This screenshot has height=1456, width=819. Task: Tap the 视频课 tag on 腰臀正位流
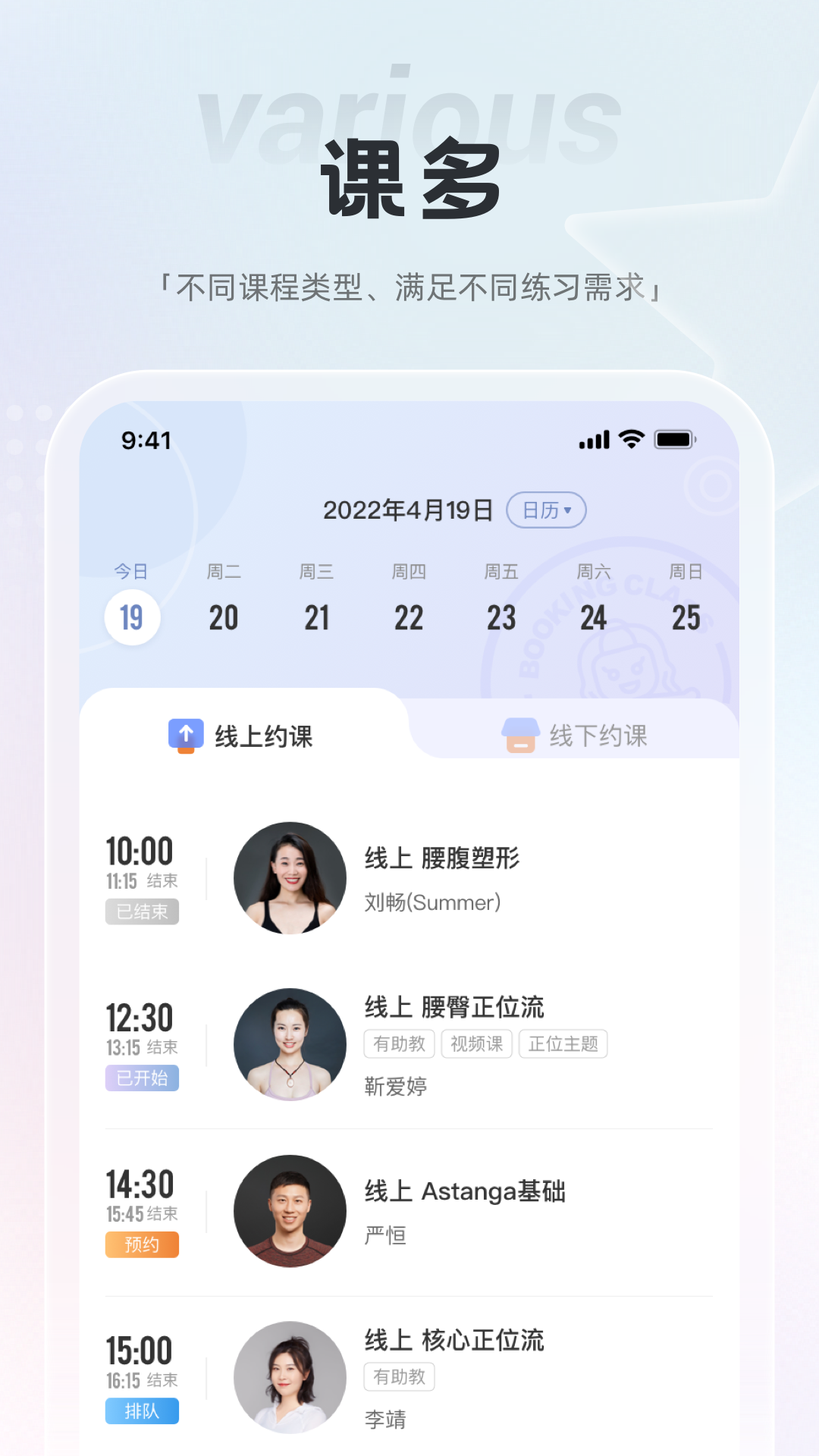(477, 1044)
